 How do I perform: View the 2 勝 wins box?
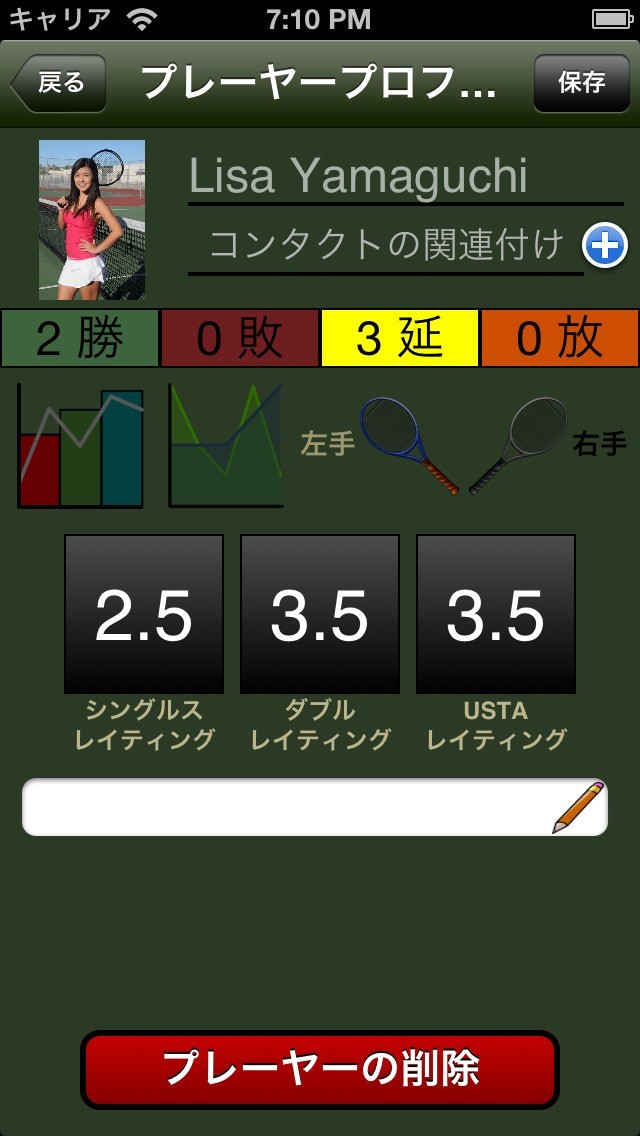[x=80, y=338]
